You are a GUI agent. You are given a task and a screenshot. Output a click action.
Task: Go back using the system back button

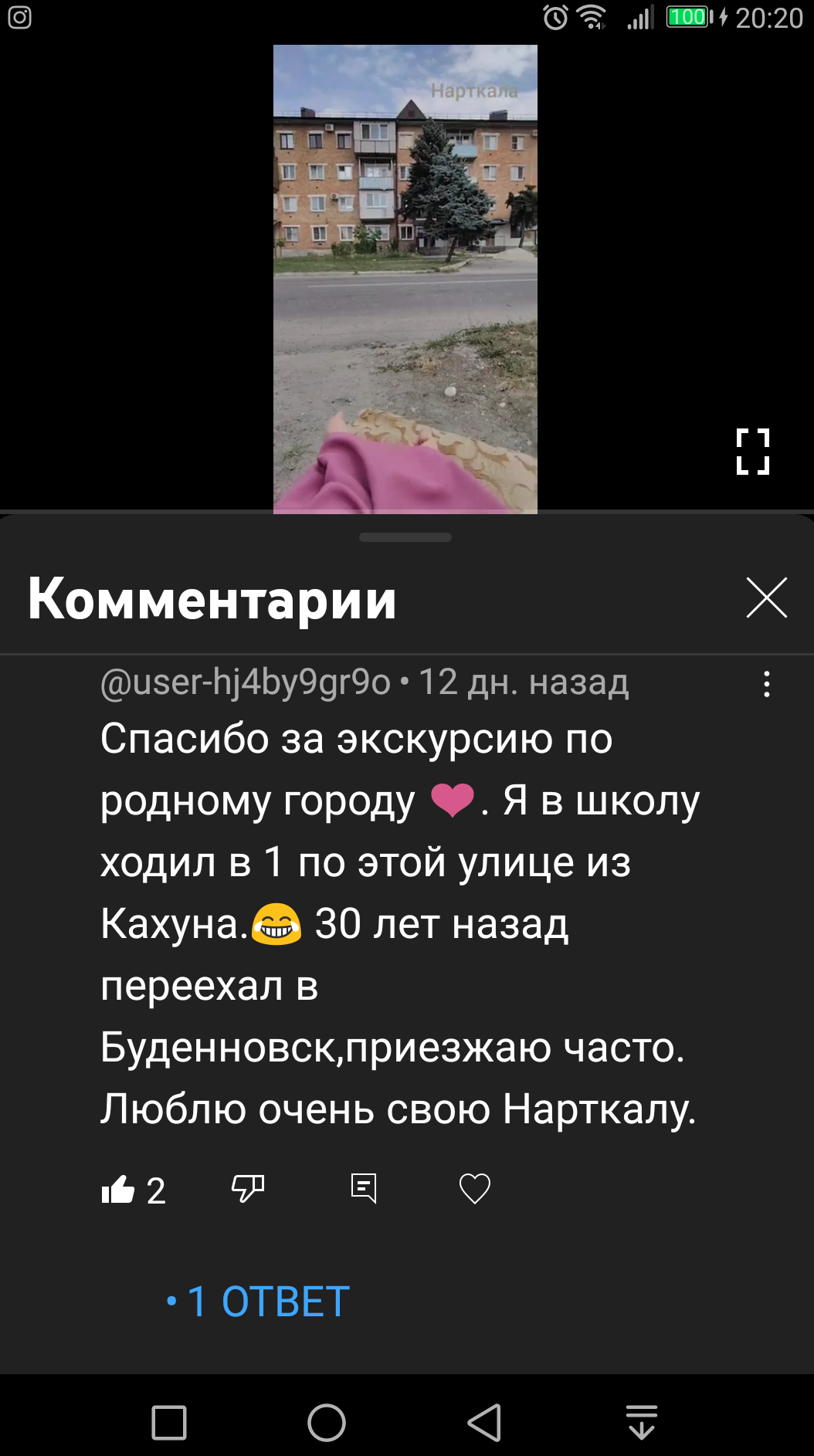point(484,1422)
